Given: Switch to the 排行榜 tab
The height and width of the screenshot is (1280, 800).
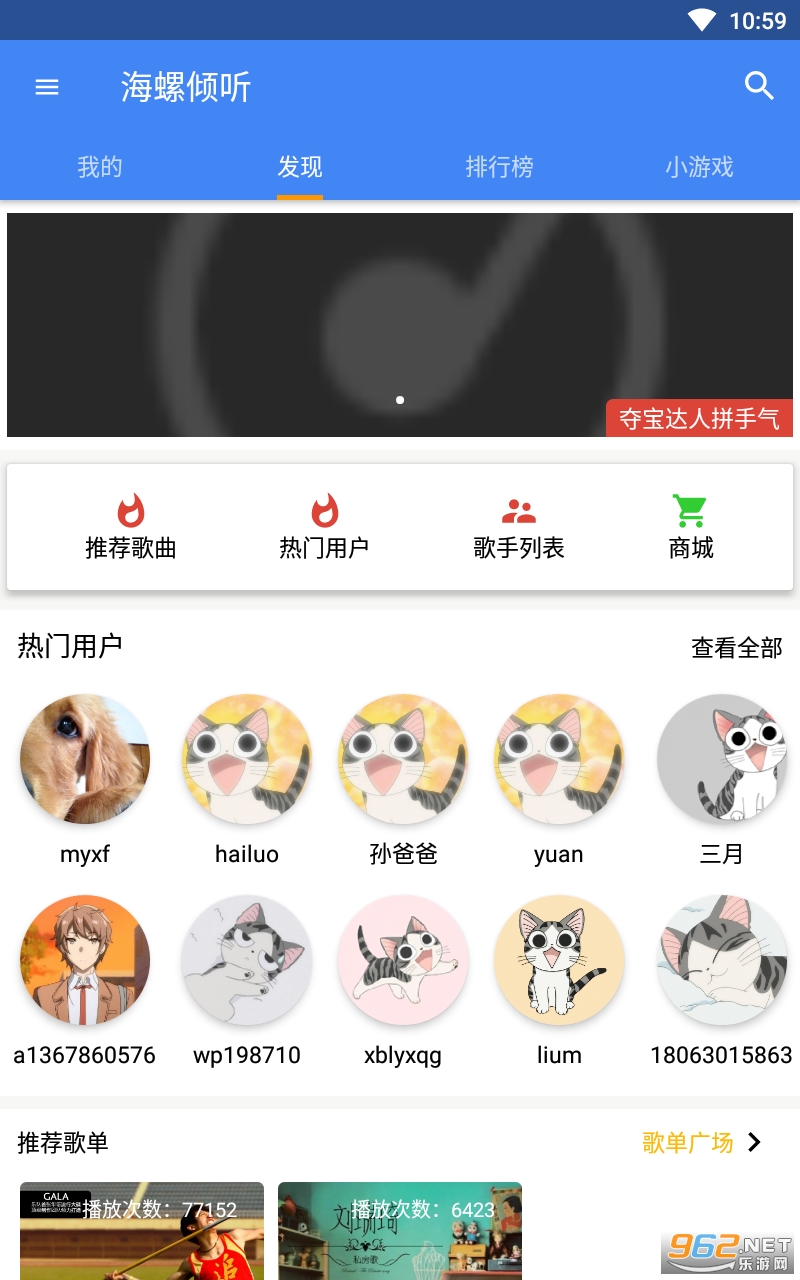Looking at the screenshot, I should click(500, 167).
